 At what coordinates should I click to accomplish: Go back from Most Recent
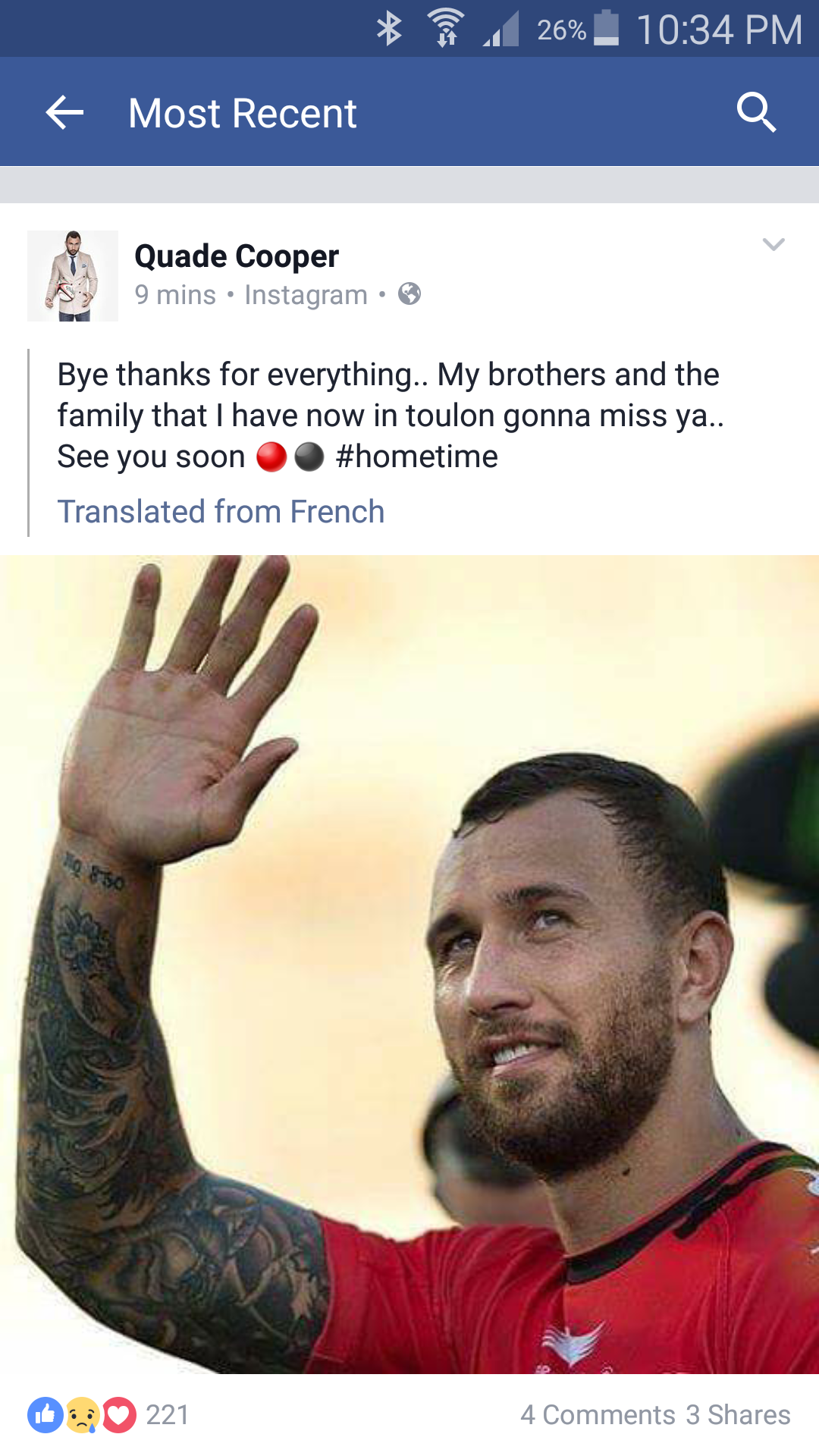coord(64,113)
